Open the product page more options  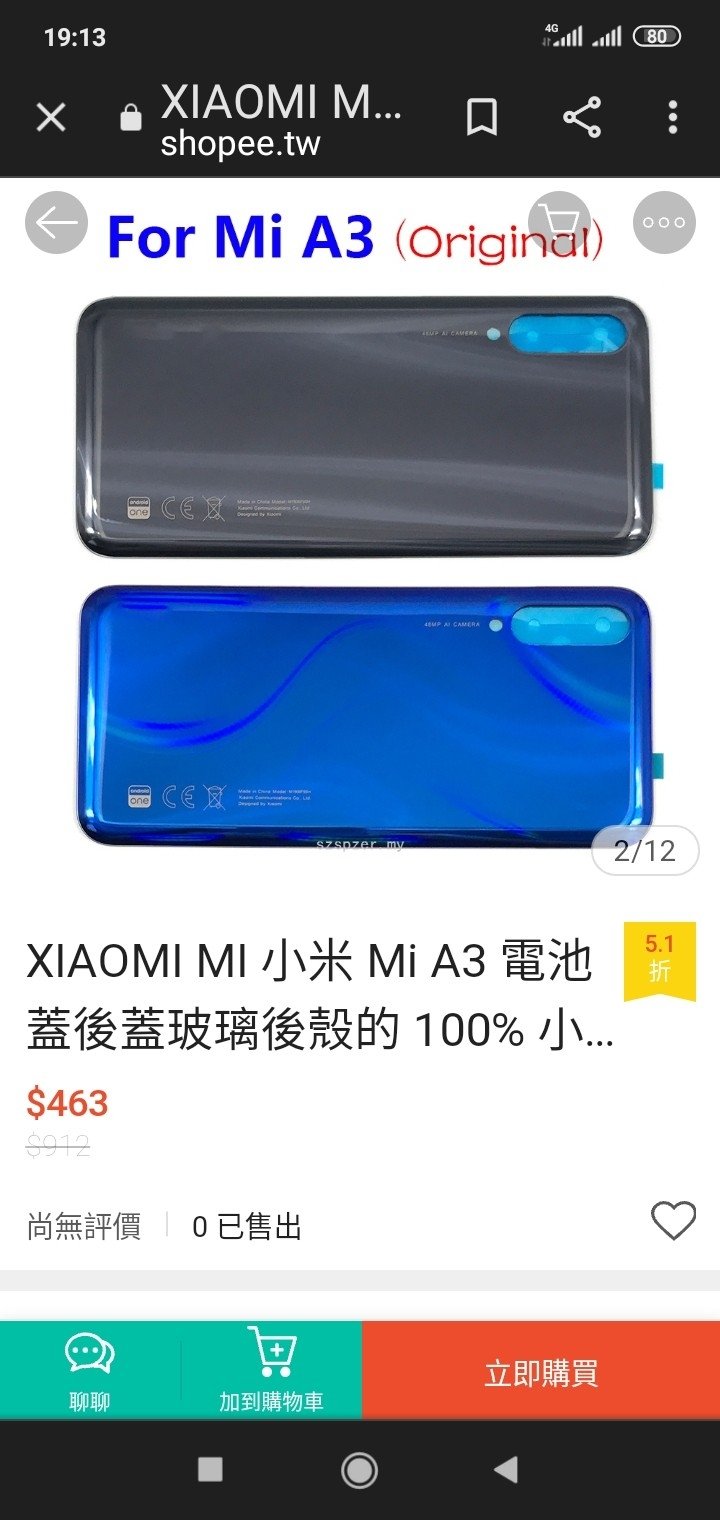(x=664, y=222)
